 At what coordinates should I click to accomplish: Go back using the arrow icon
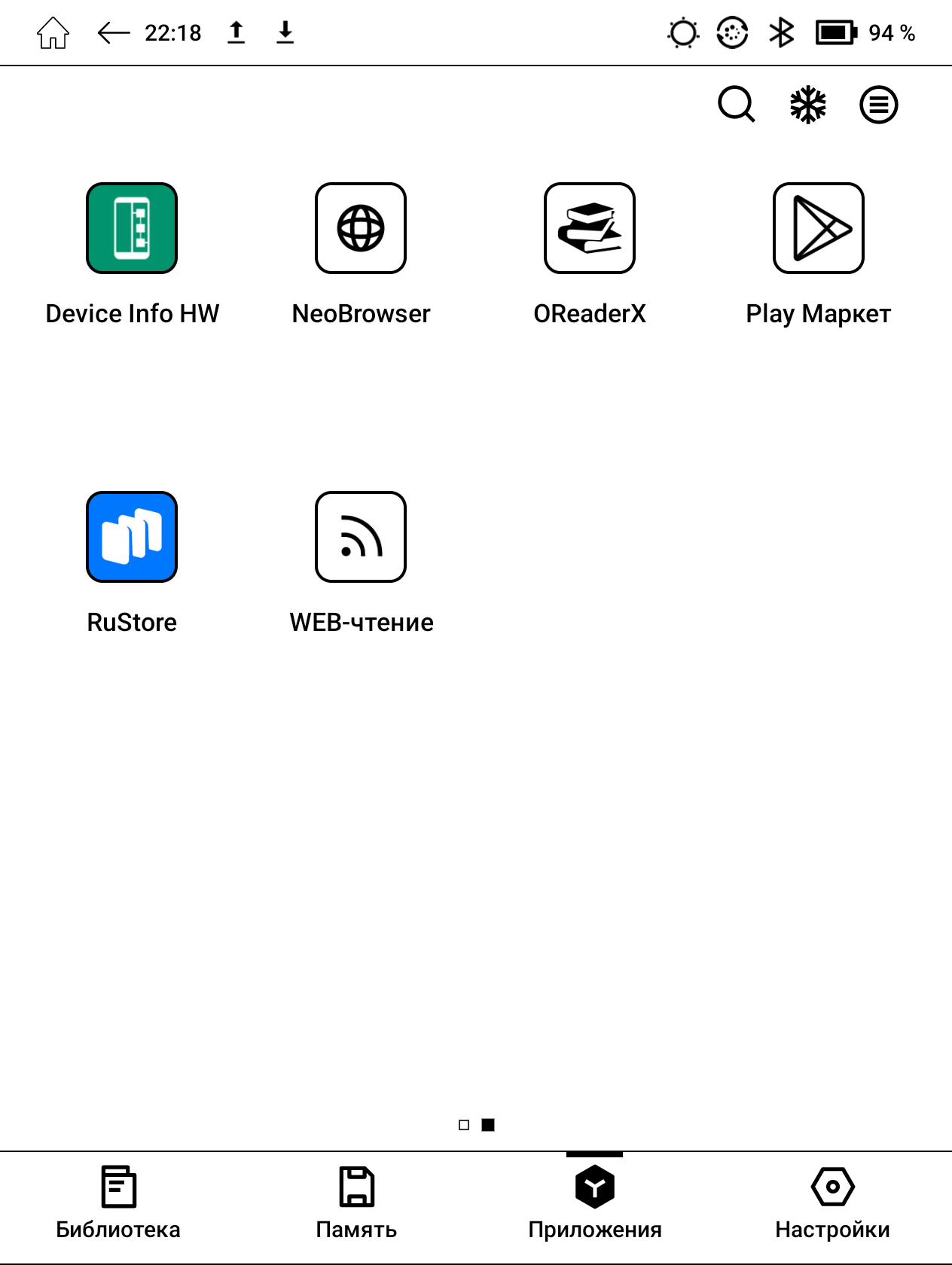pyautogui.click(x=114, y=33)
